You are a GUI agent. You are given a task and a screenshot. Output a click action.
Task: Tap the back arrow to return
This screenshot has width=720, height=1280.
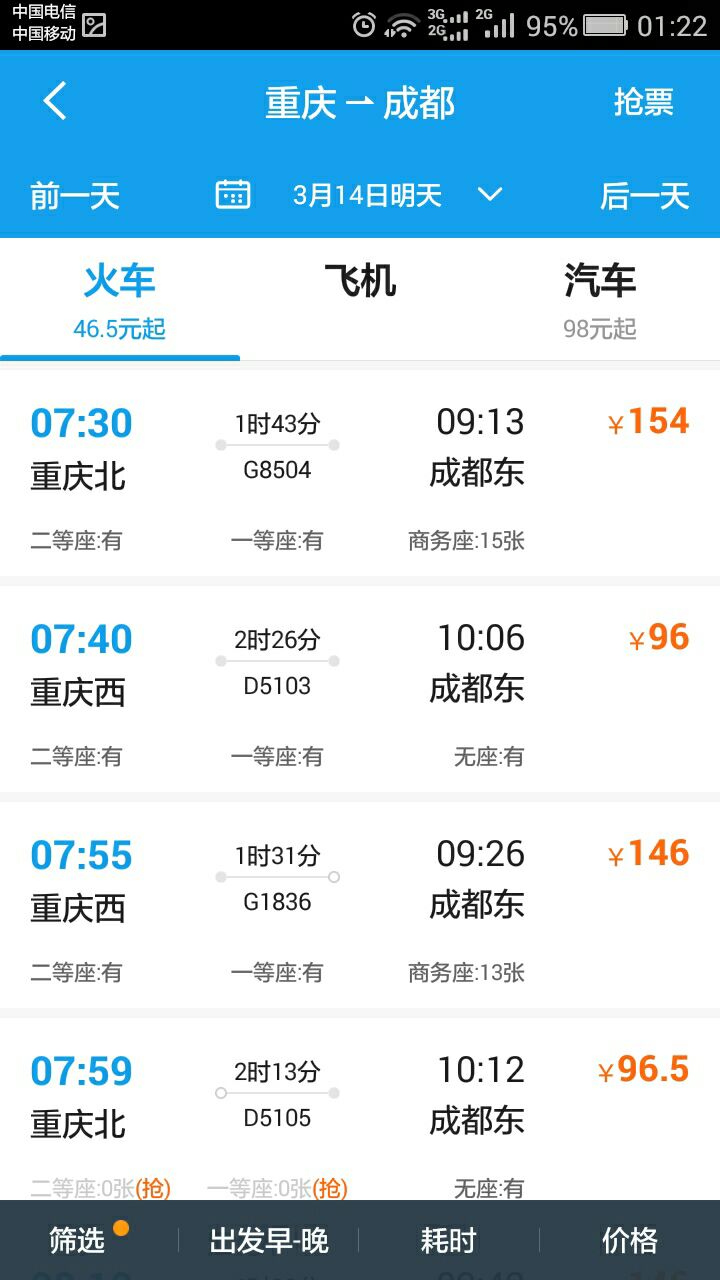55,101
